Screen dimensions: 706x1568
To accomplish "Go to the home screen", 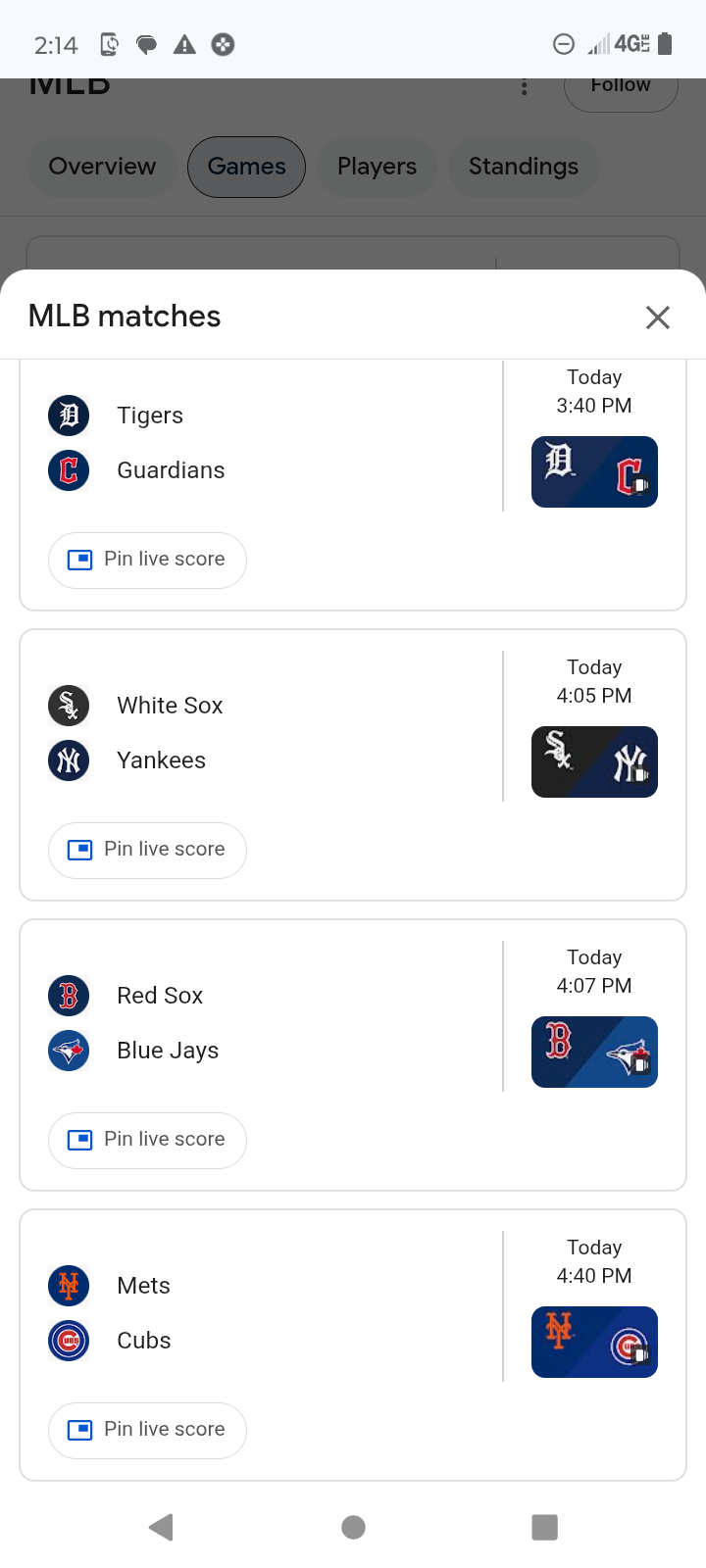I will click(353, 1526).
